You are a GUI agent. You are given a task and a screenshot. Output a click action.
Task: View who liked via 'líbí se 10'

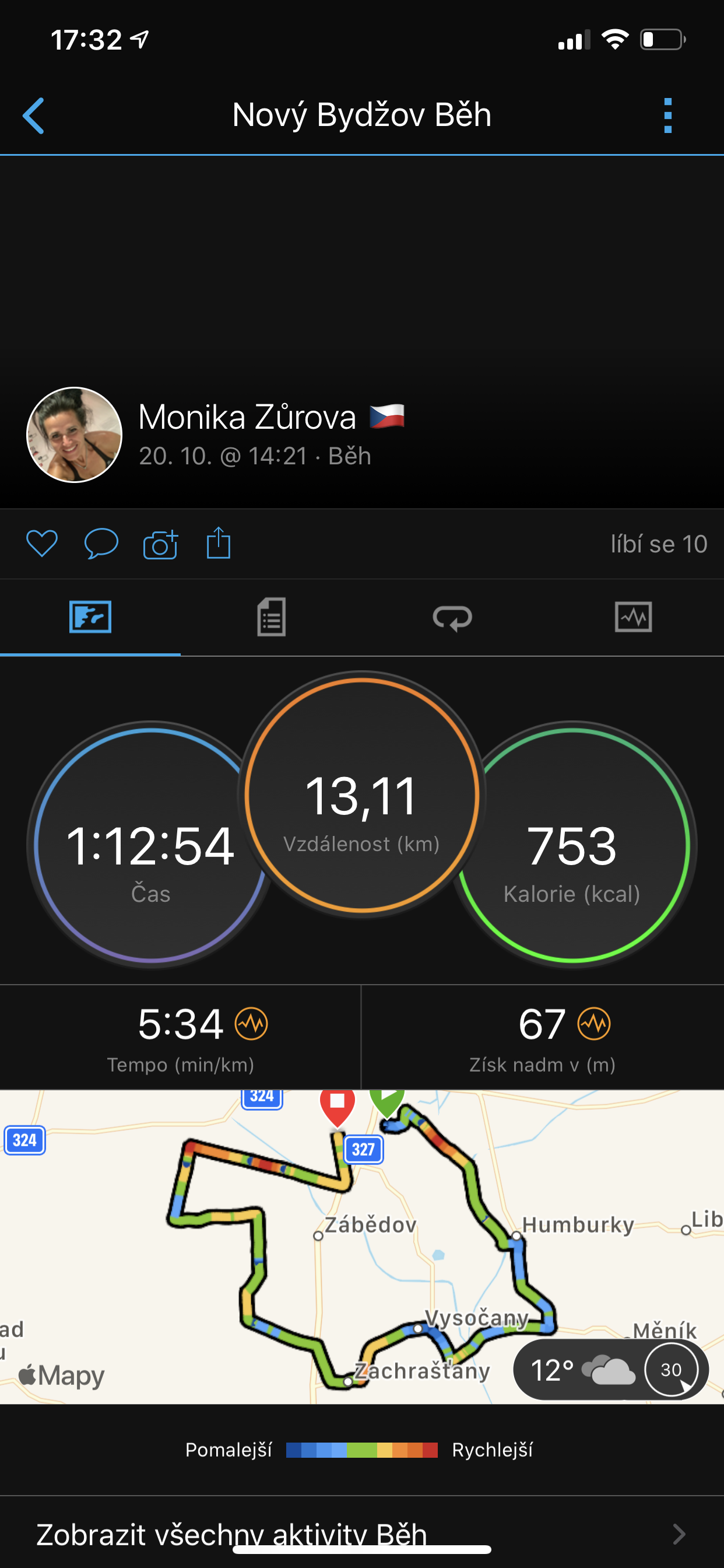click(658, 544)
